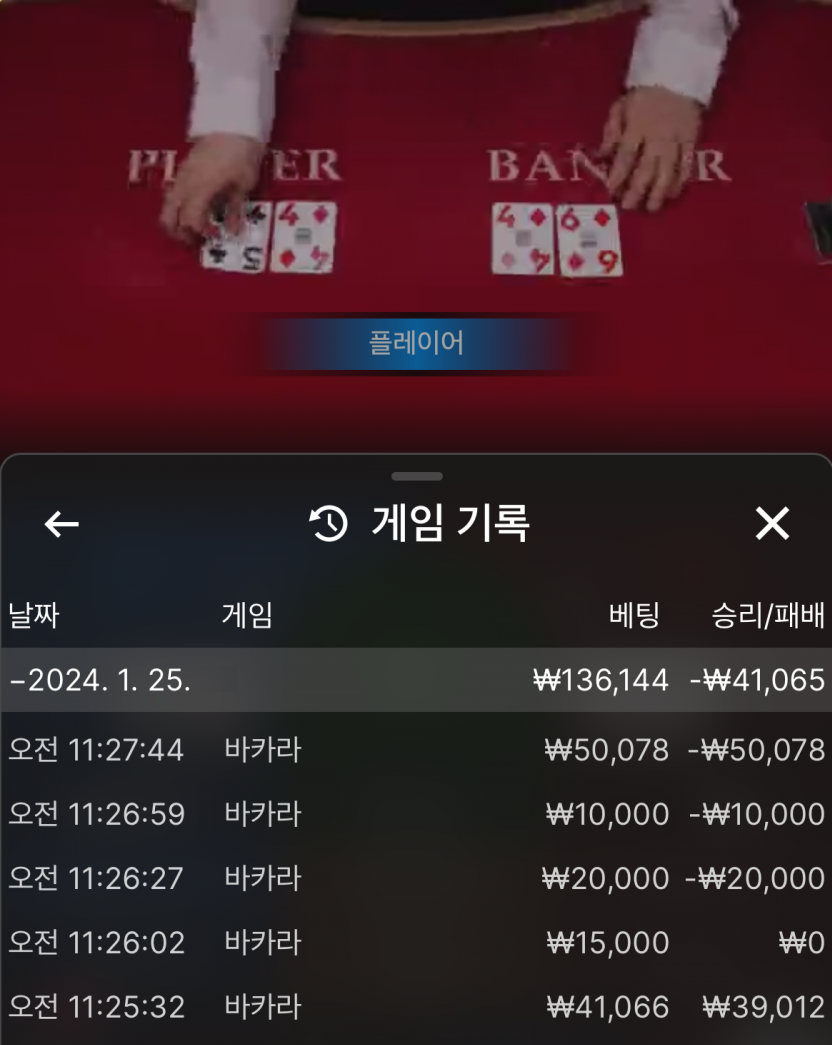The height and width of the screenshot is (1045, 832).
Task: Open the 바카라 record from 오전 11:27:44
Action: 416,750
